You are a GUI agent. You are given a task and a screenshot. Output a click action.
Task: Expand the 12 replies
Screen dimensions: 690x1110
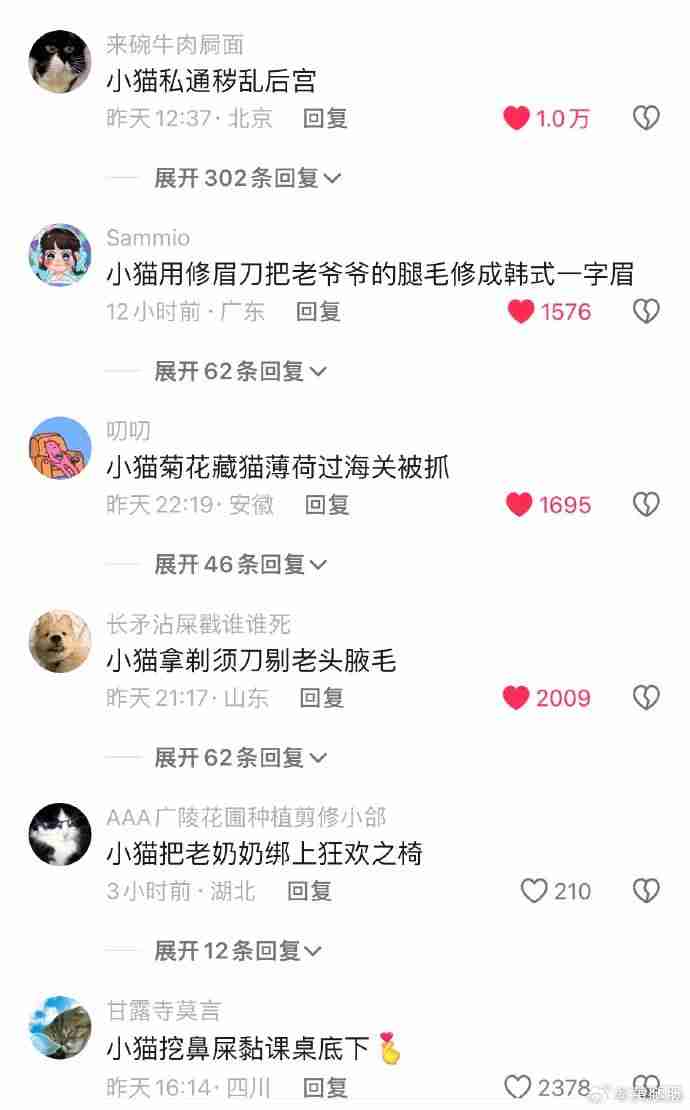(237, 950)
